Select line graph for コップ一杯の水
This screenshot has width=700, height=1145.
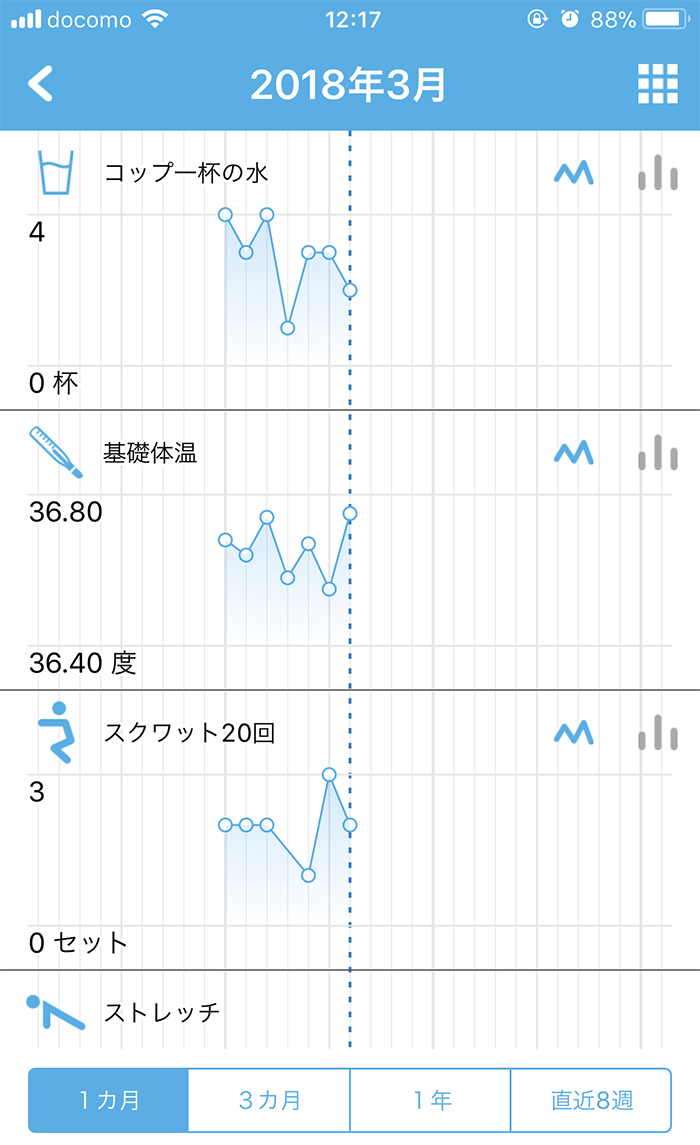[574, 172]
